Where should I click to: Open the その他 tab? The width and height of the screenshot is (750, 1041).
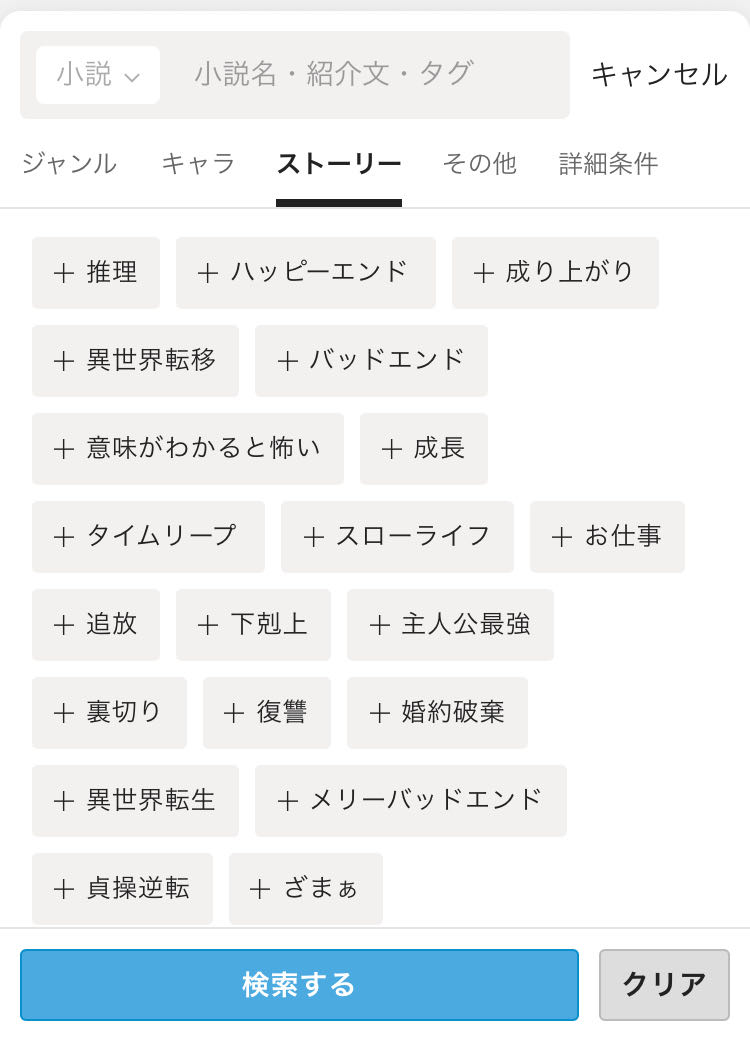(480, 163)
